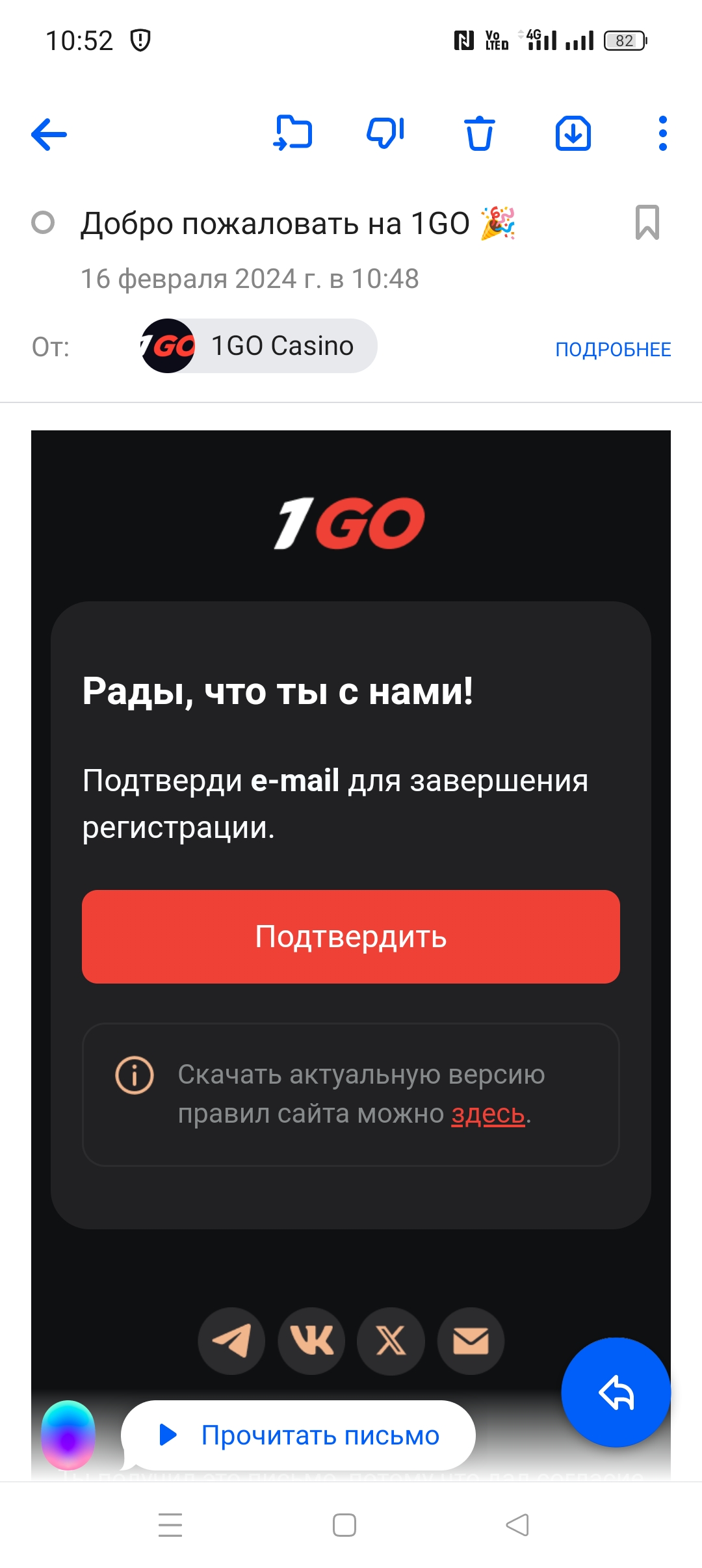Open the three-dot overflow menu
702x1568 pixels.
coord(663,133)
